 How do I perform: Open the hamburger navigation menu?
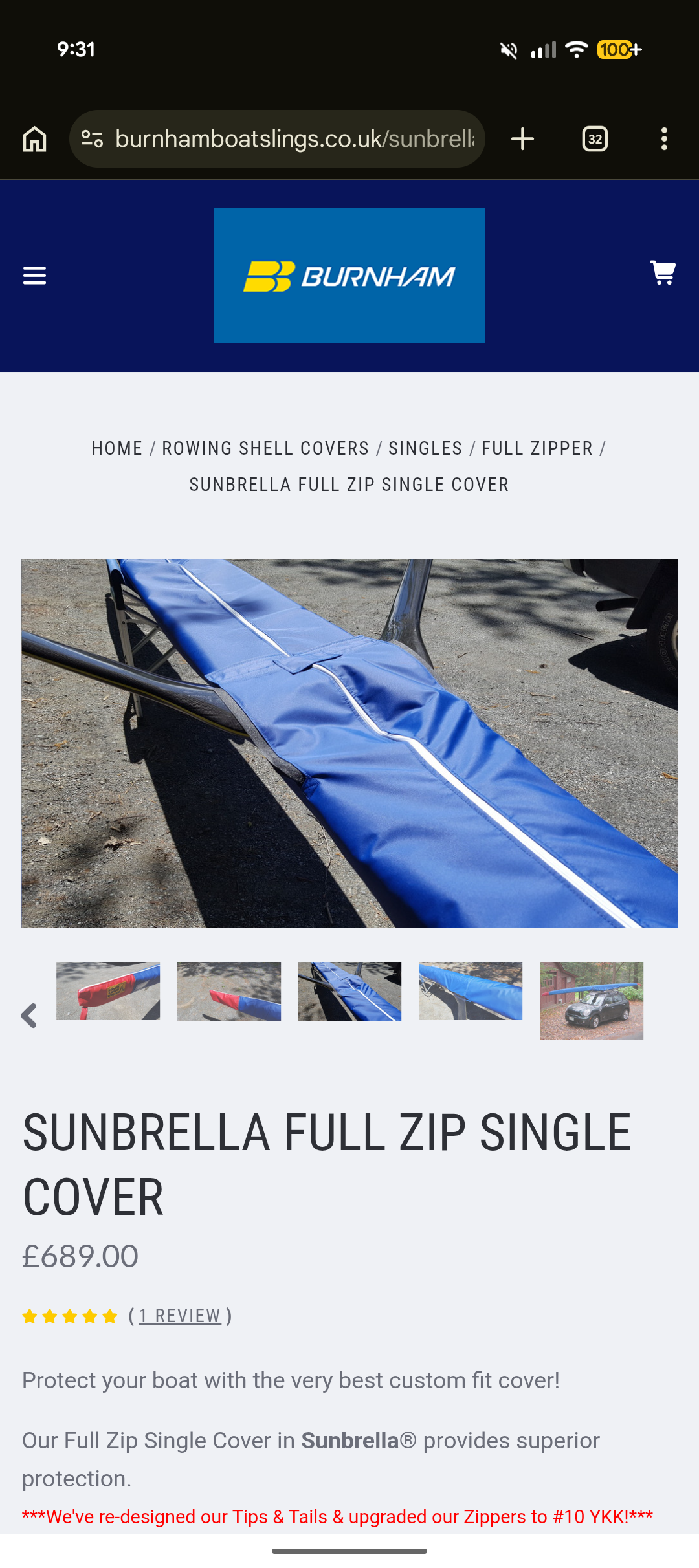click(x=34, y=276)
